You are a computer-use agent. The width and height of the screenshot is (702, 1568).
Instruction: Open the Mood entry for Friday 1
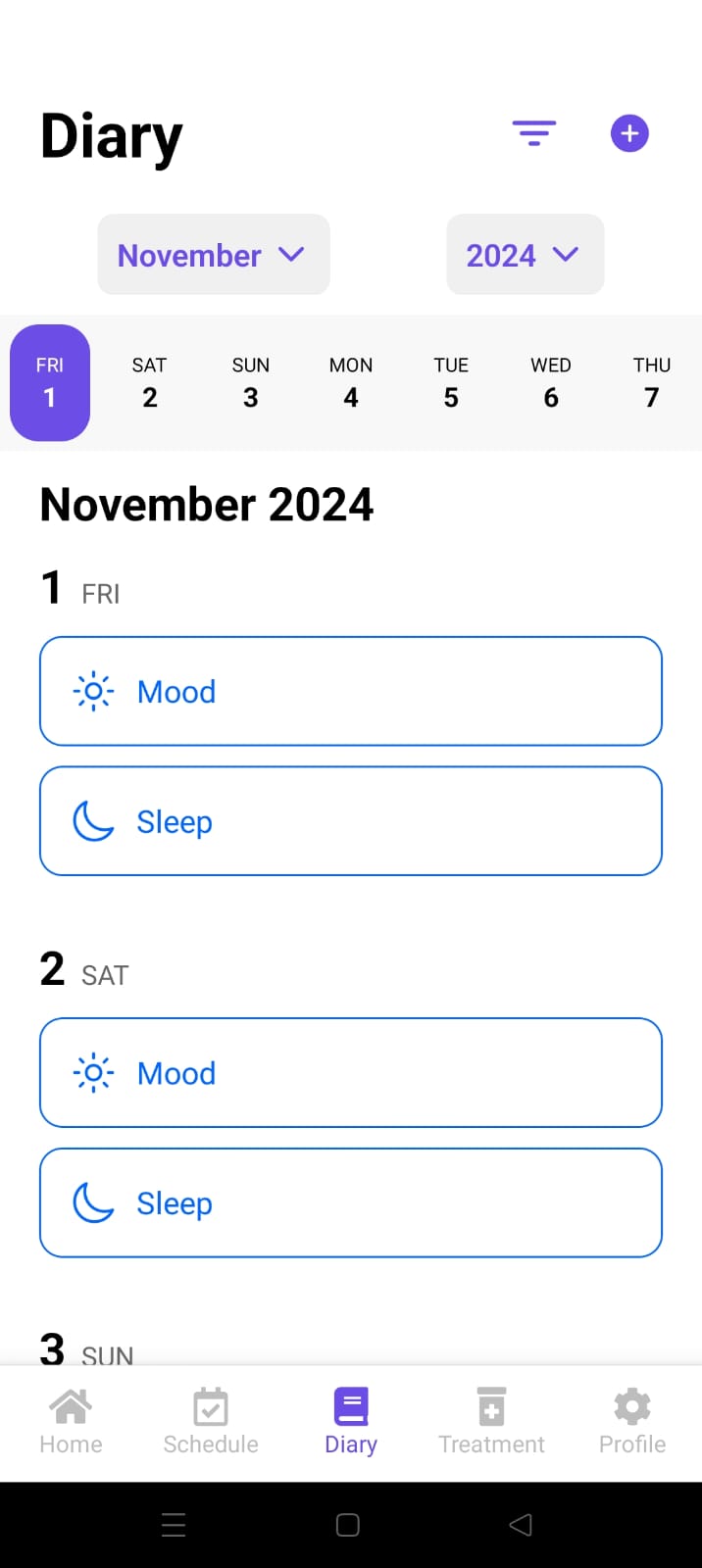point(351,692)
